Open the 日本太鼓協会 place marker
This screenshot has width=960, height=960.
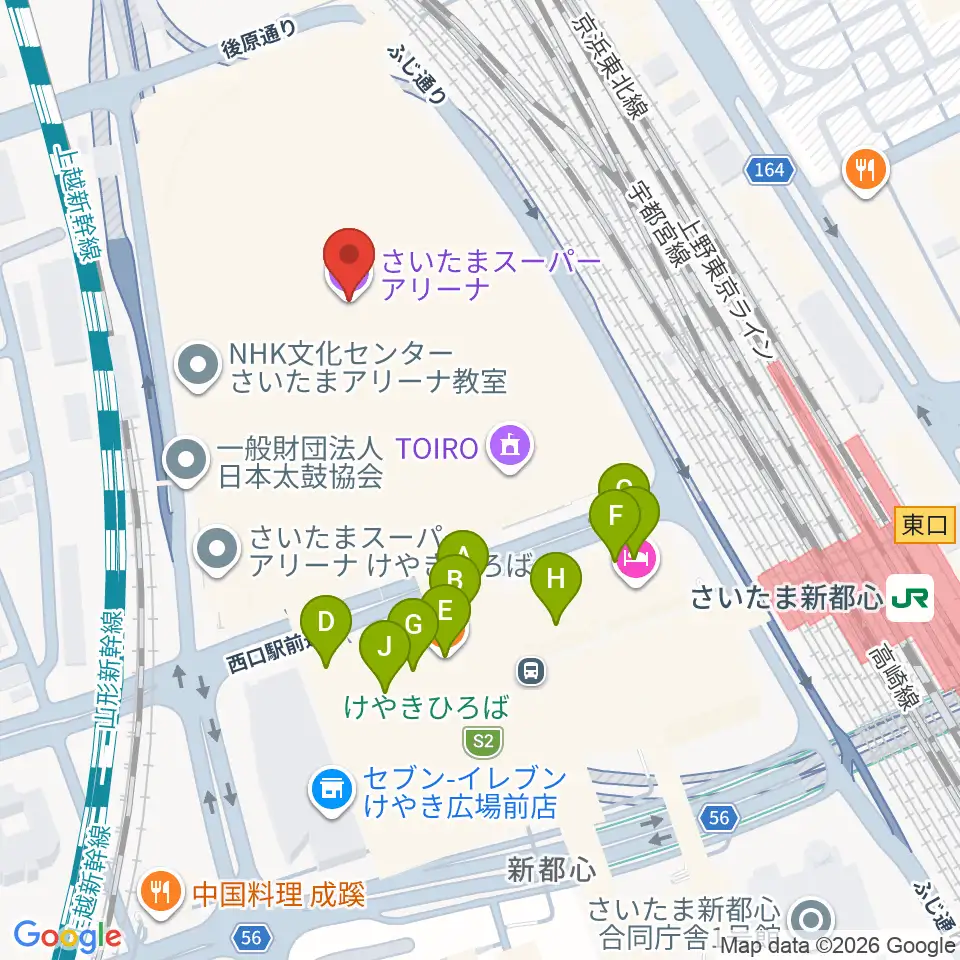(x=187, y=461)
